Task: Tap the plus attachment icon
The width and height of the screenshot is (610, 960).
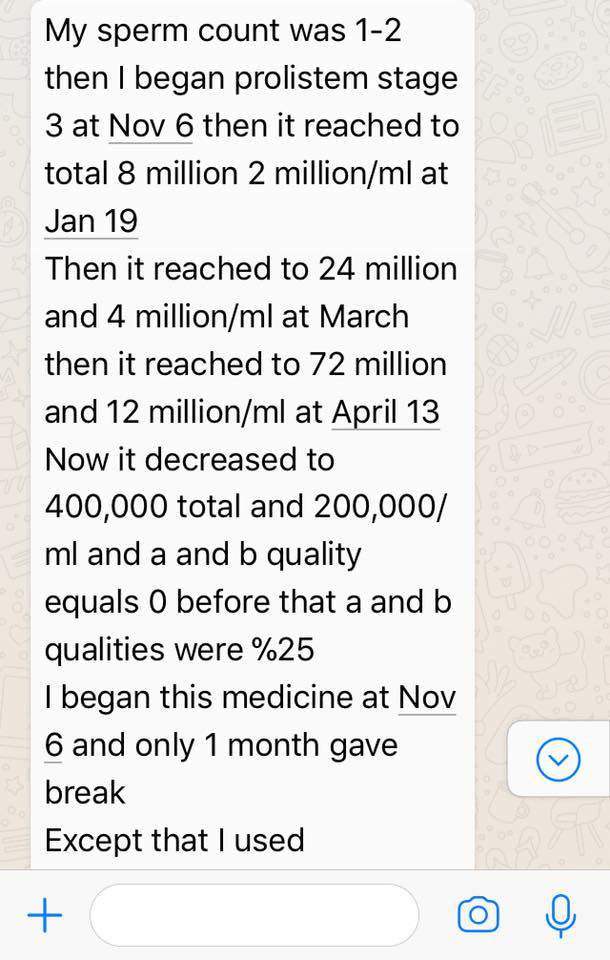Action: 44,914
